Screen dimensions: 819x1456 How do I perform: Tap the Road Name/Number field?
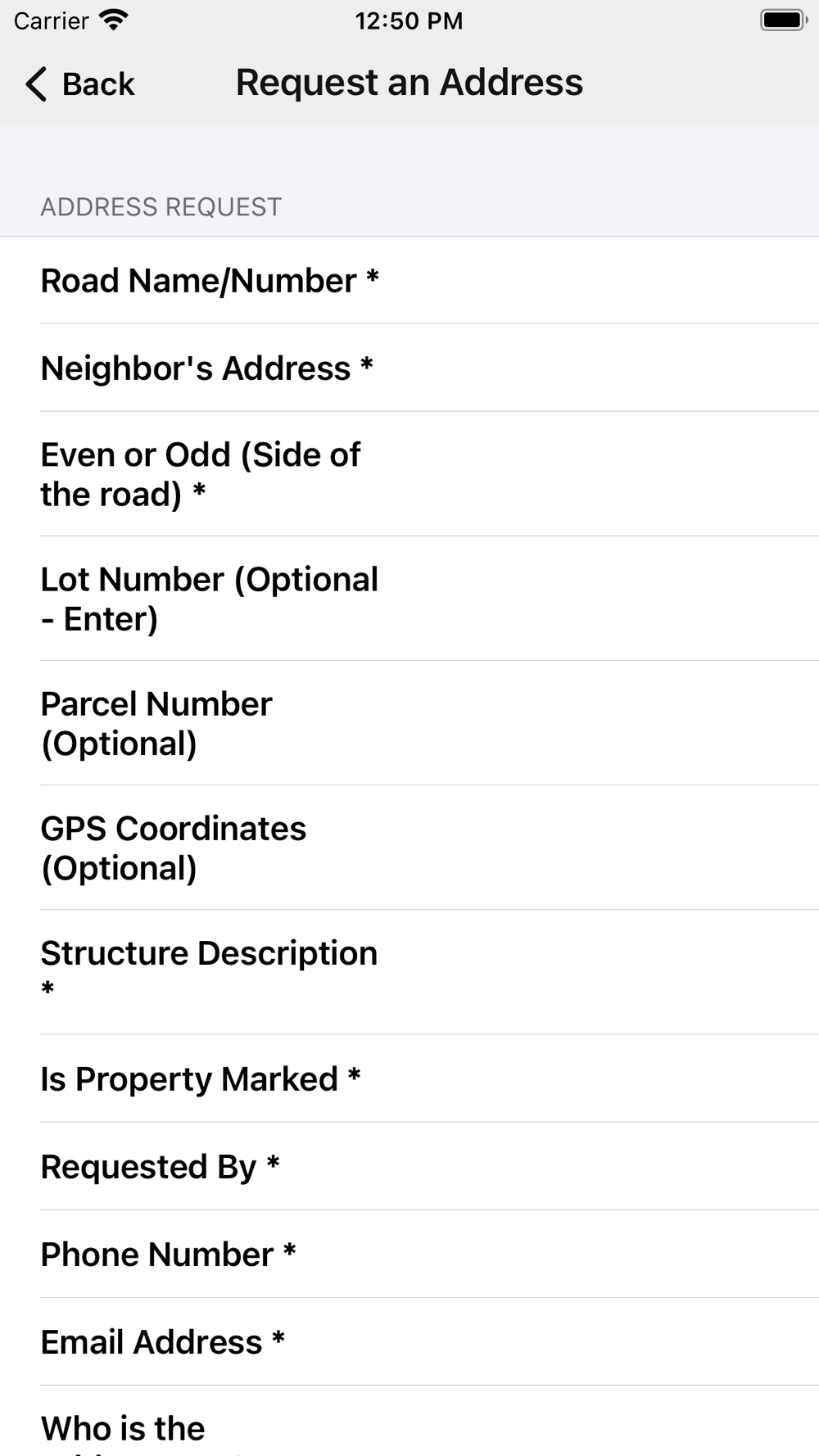(409, 280)
